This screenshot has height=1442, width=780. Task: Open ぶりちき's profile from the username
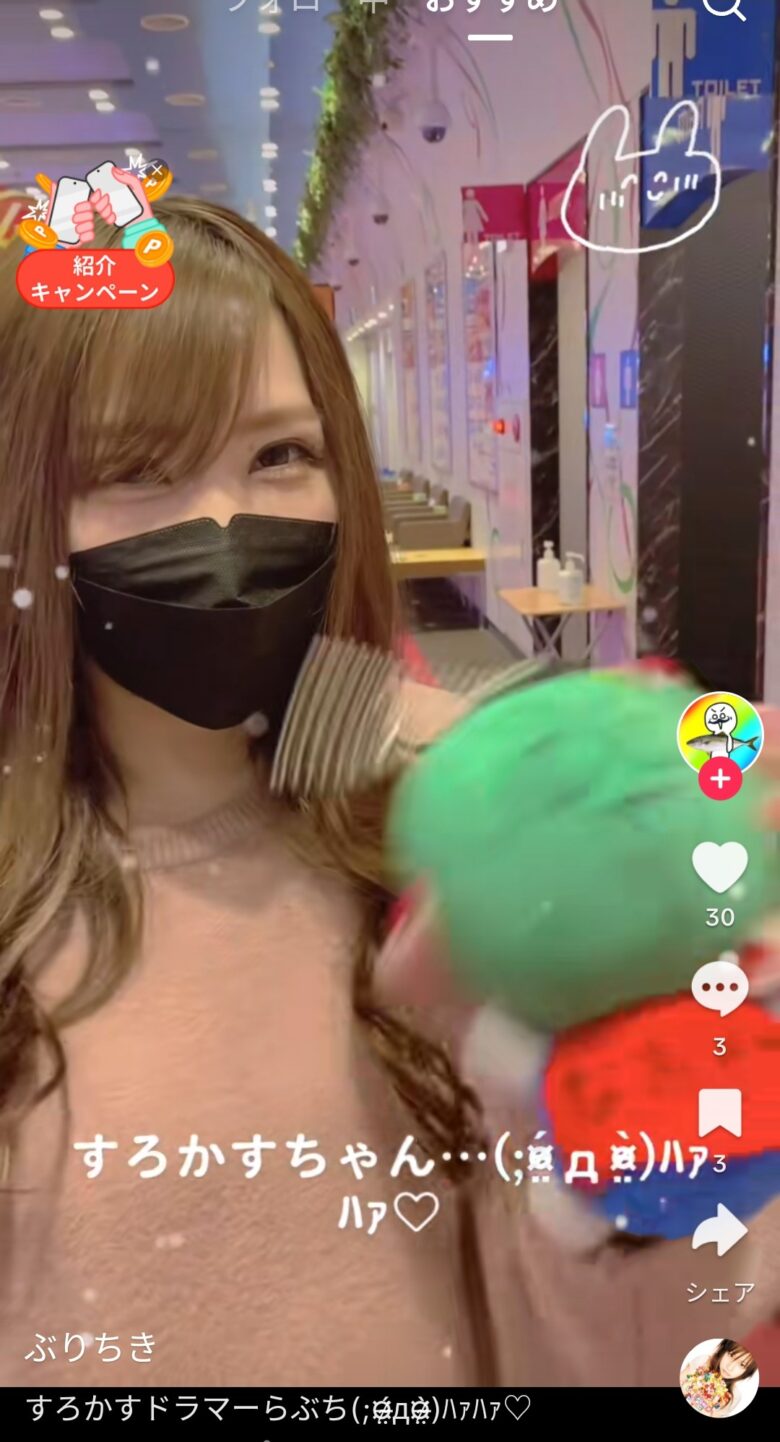92,1347
